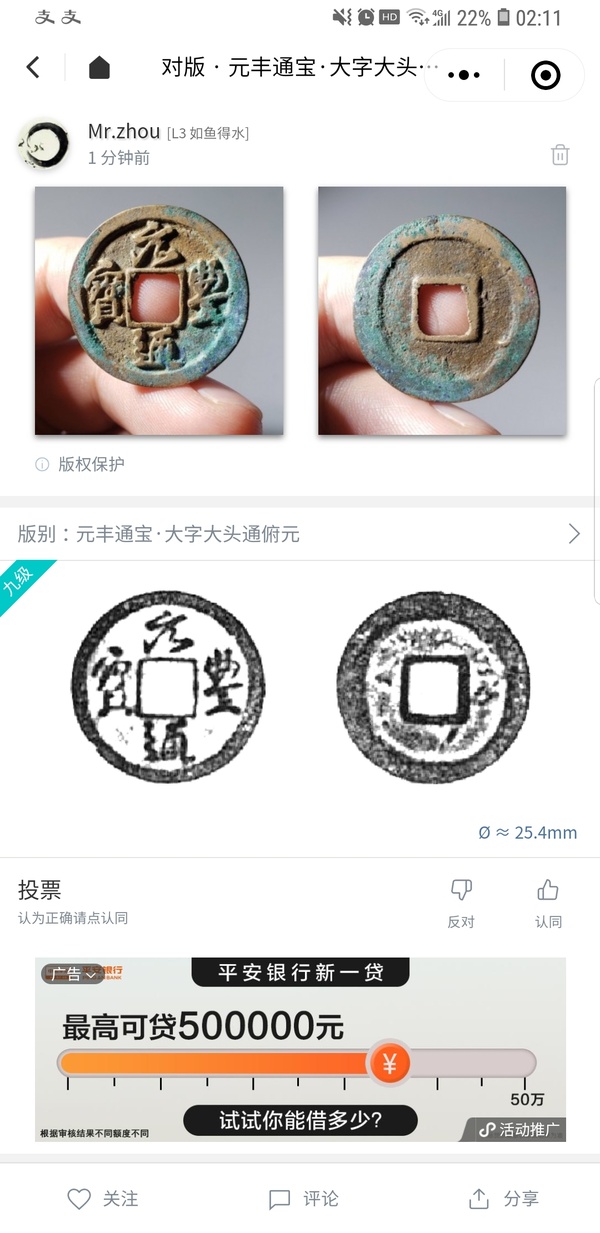This screenshot has width=600, height=1233.
Task: View the coin back photo
Action: coord(442,311)
